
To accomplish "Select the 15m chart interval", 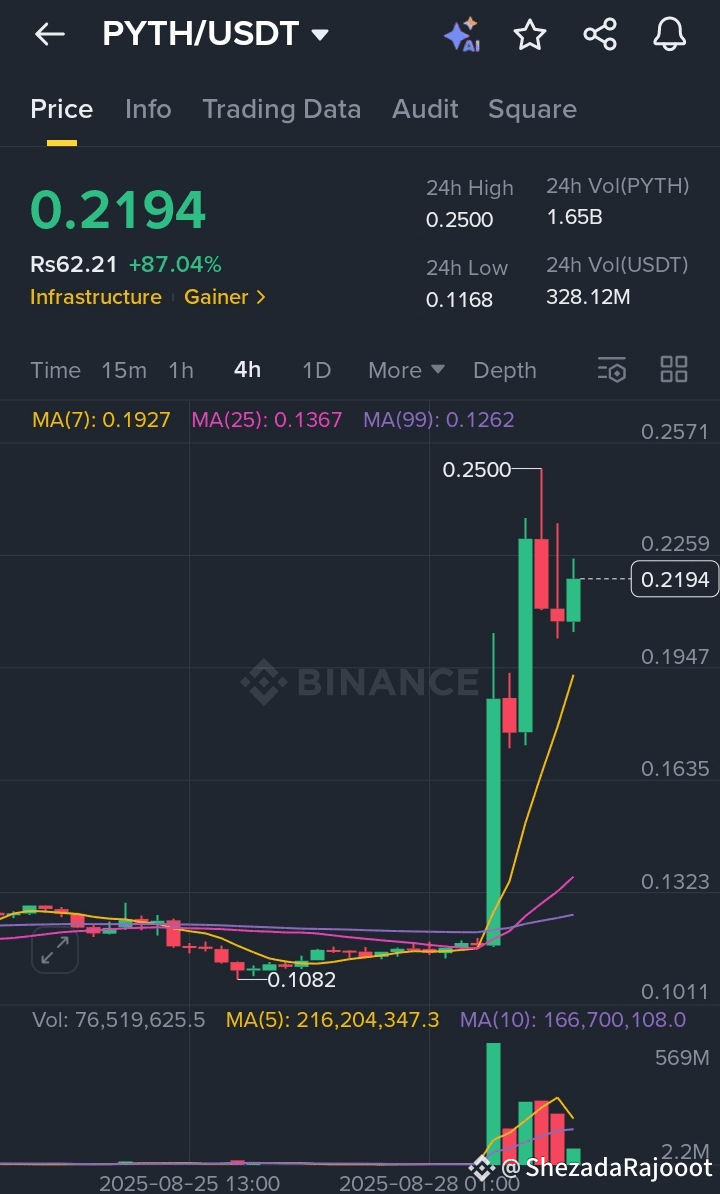I will click(124, 370).
